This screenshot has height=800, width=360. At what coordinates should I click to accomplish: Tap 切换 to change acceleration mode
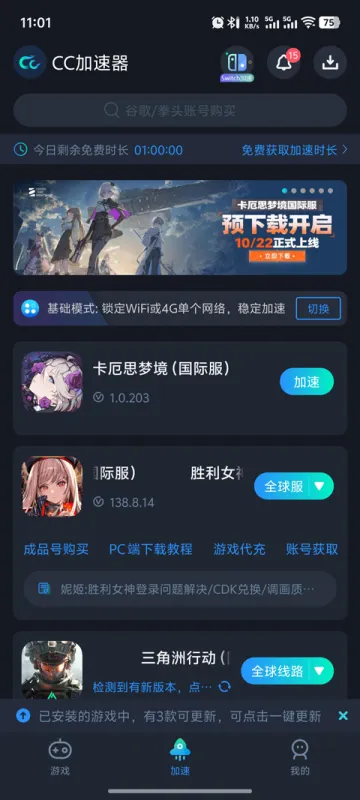pos(318,309)
